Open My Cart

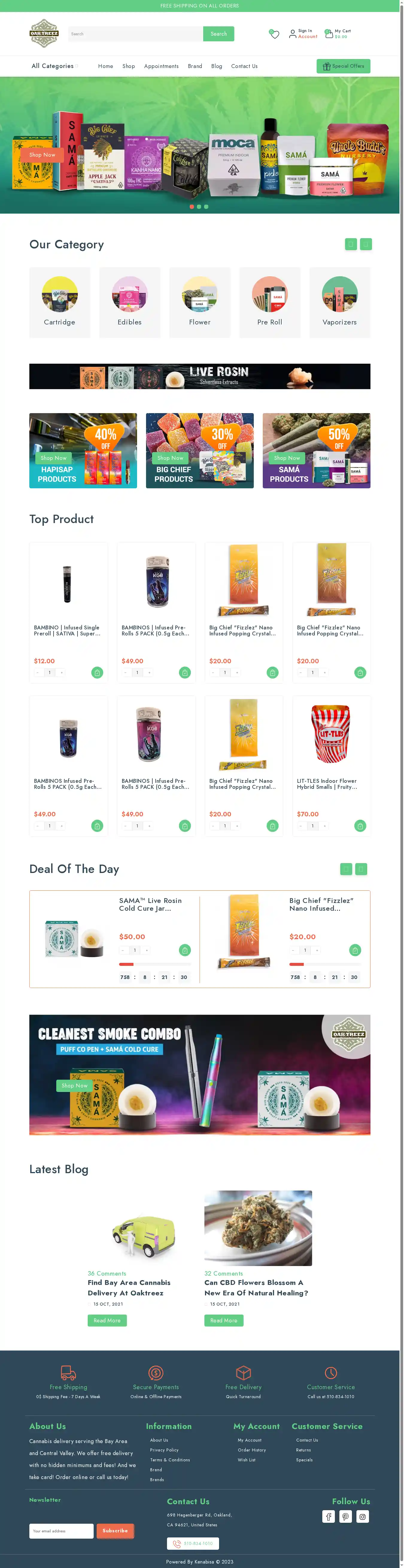338,34
